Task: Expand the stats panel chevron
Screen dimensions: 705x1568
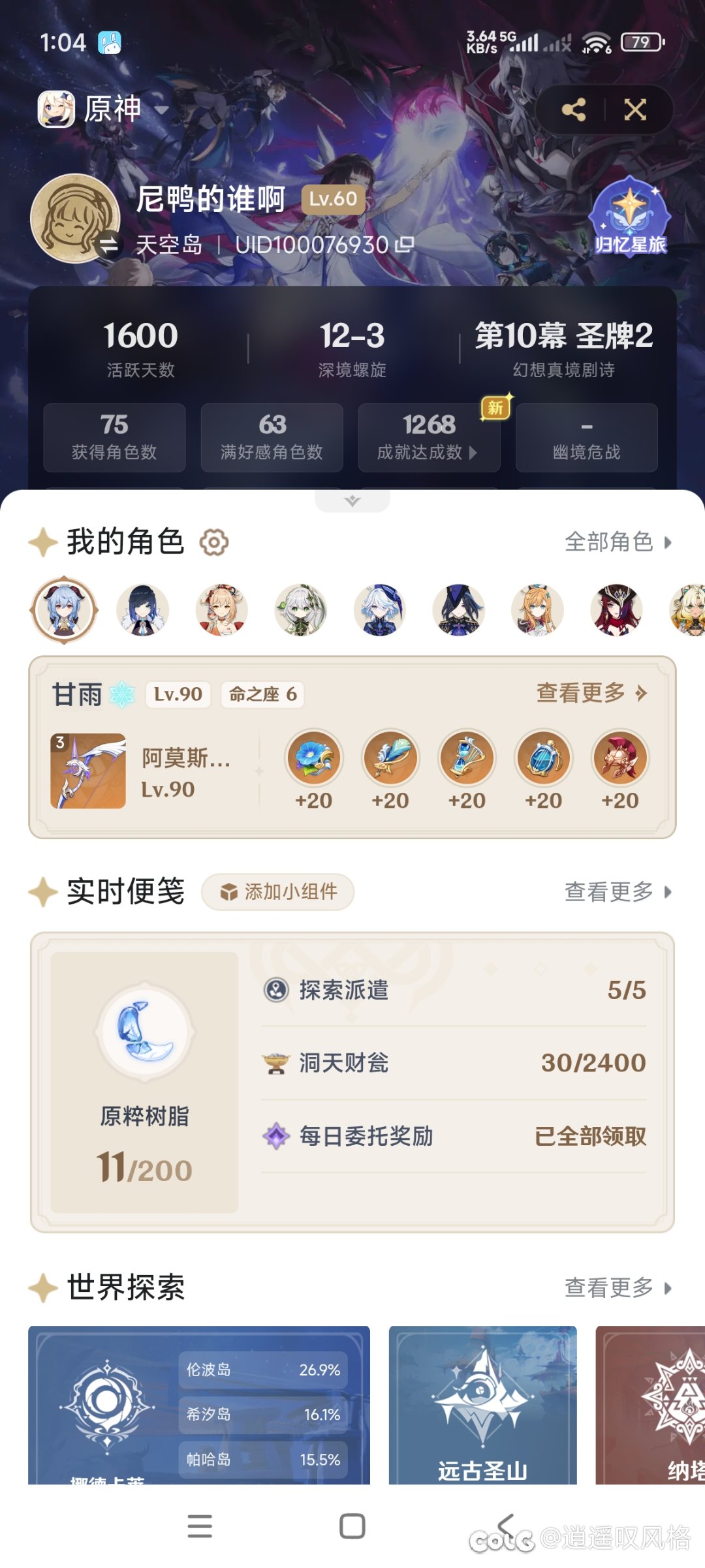Action: point(352,500)
